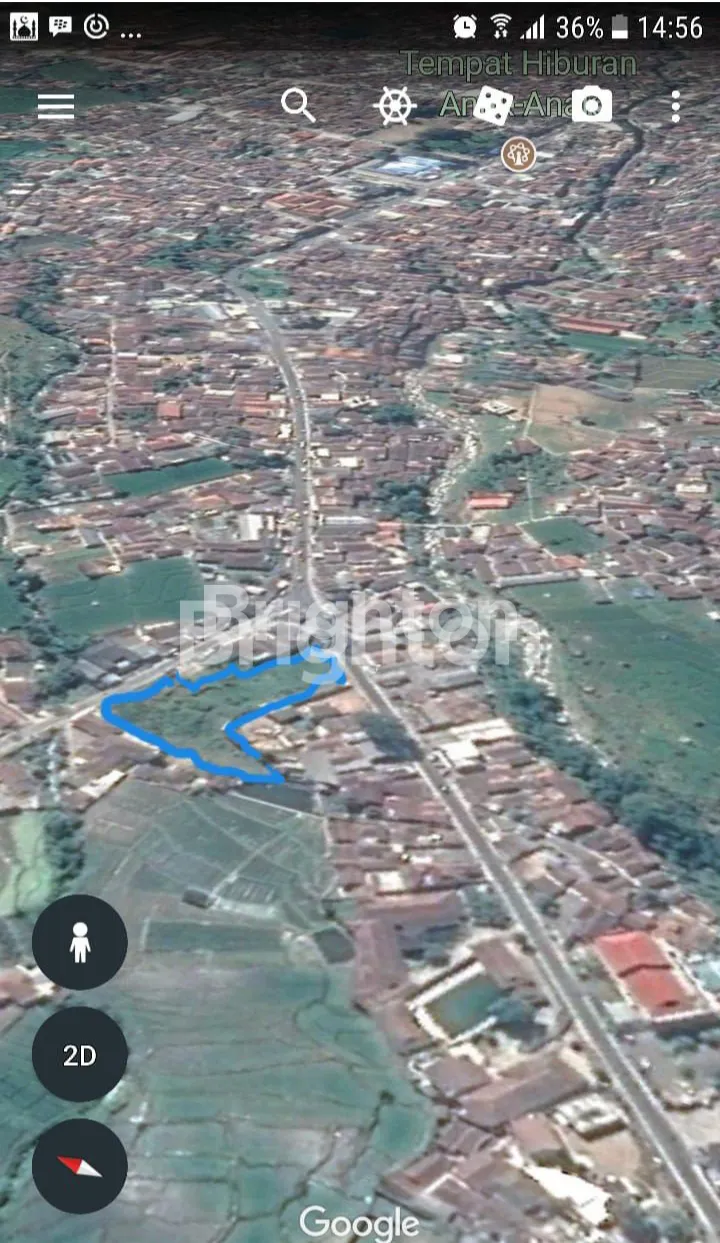Screen dimensions: 720x1243
Task: Open the Tempat Hiburan Anak-Anak place marker
Action: point(518,154)
